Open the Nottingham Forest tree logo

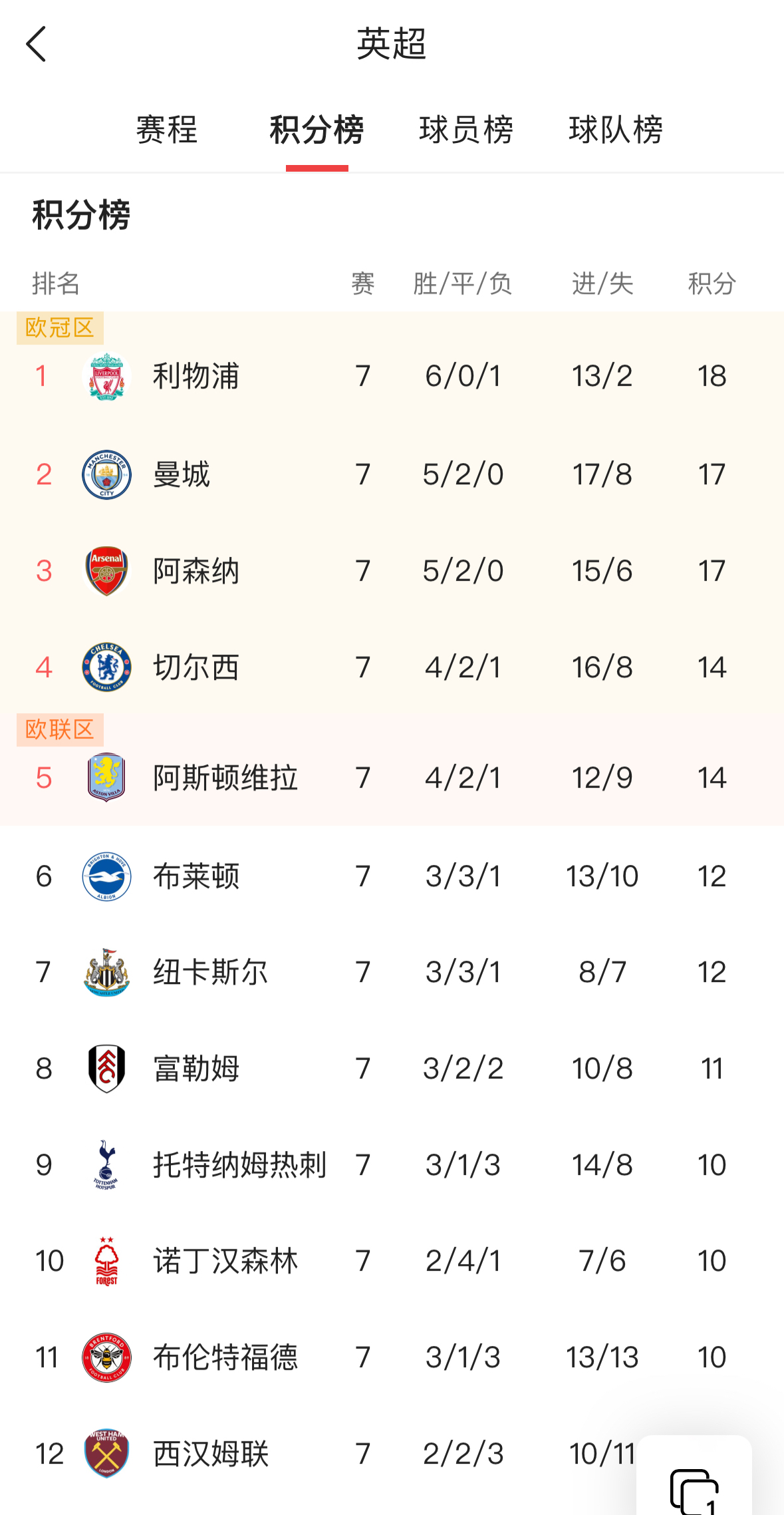coord(106,1261)
